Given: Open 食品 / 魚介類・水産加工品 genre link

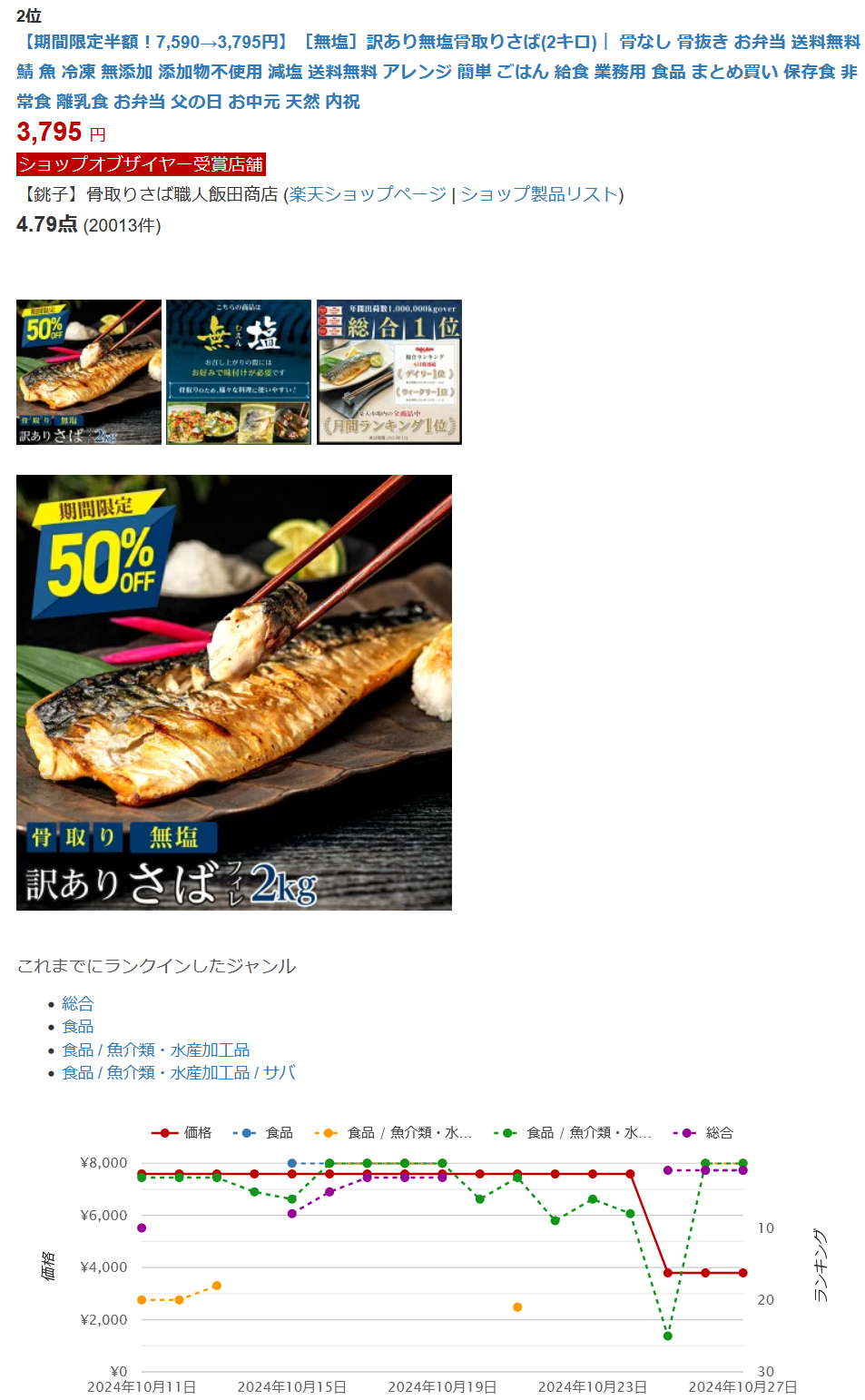Looking at the screenshot, I should [156, 1050].
